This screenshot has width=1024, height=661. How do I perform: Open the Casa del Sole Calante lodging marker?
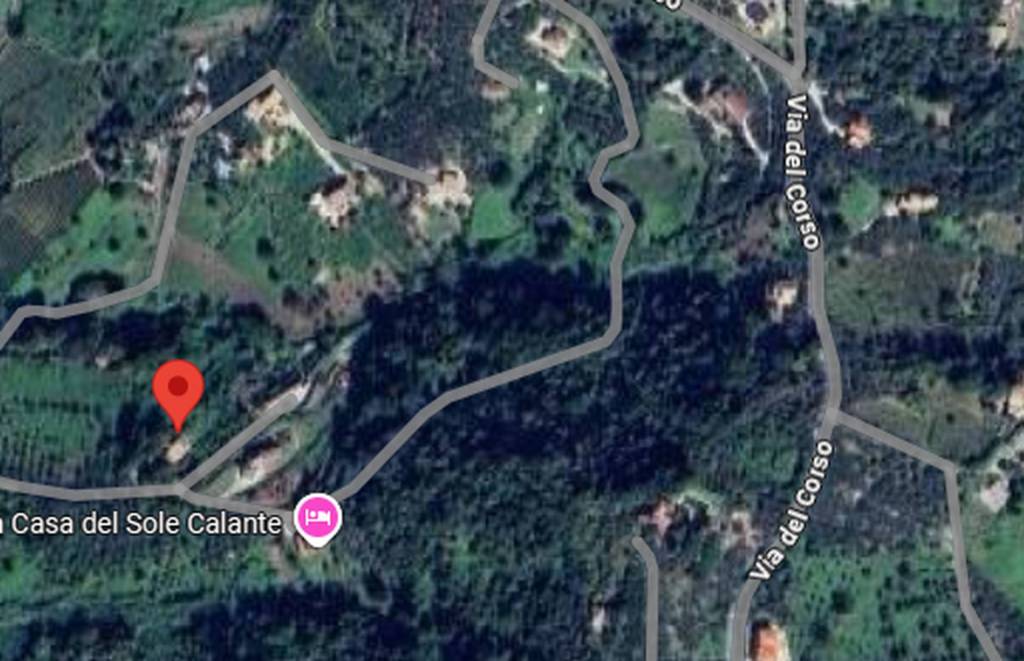tap(319, 517)
